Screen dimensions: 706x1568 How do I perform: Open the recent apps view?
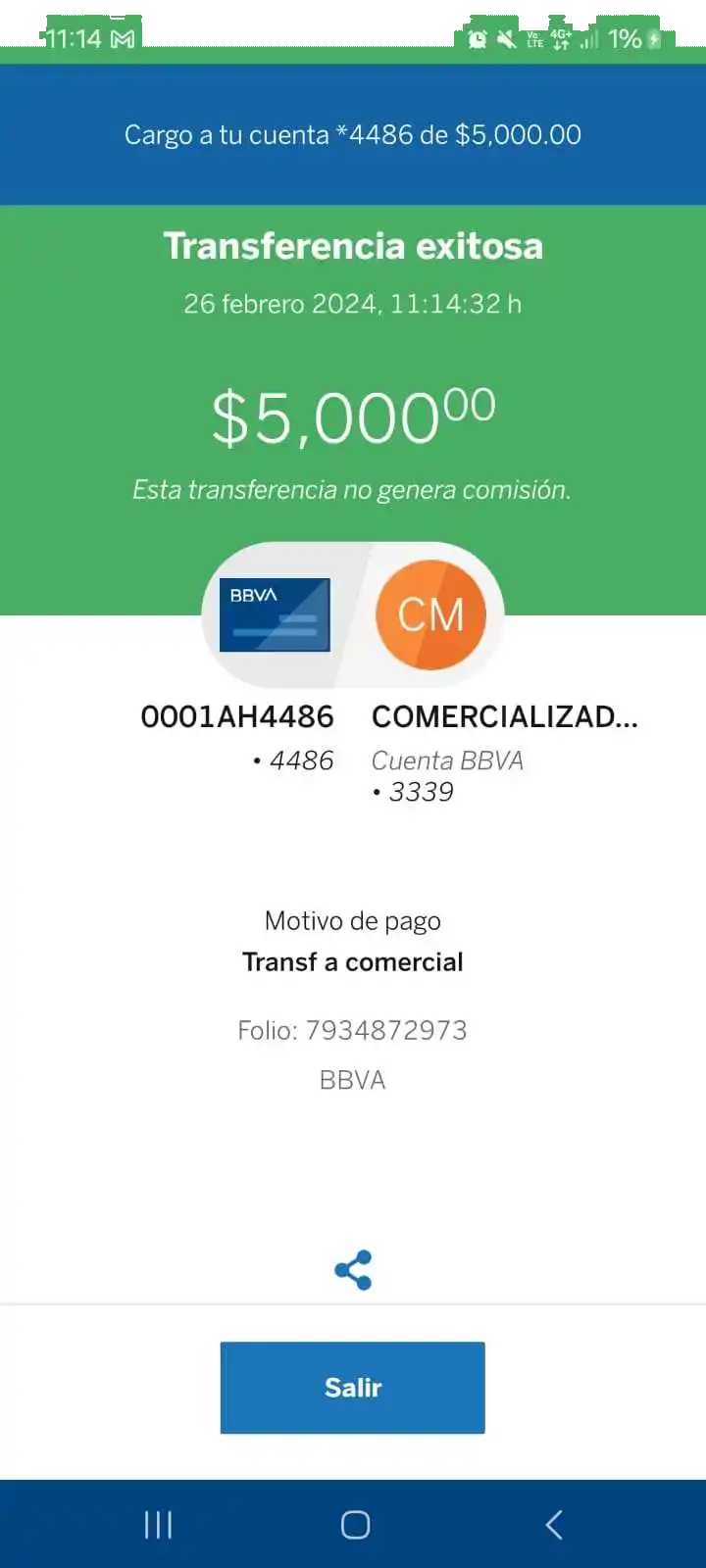[x=158, y=1524]
